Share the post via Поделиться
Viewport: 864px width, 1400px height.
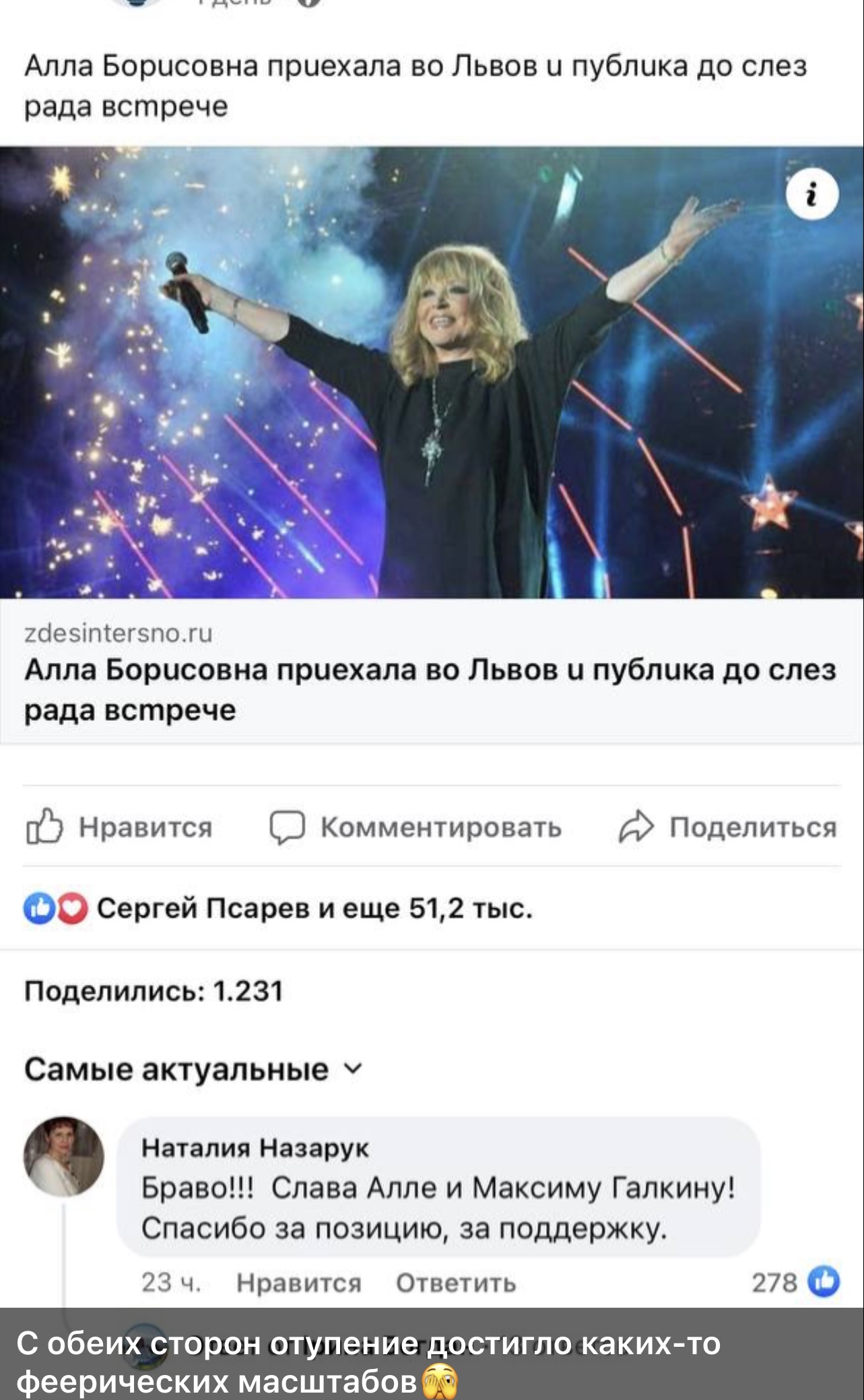tap(728, 827)
